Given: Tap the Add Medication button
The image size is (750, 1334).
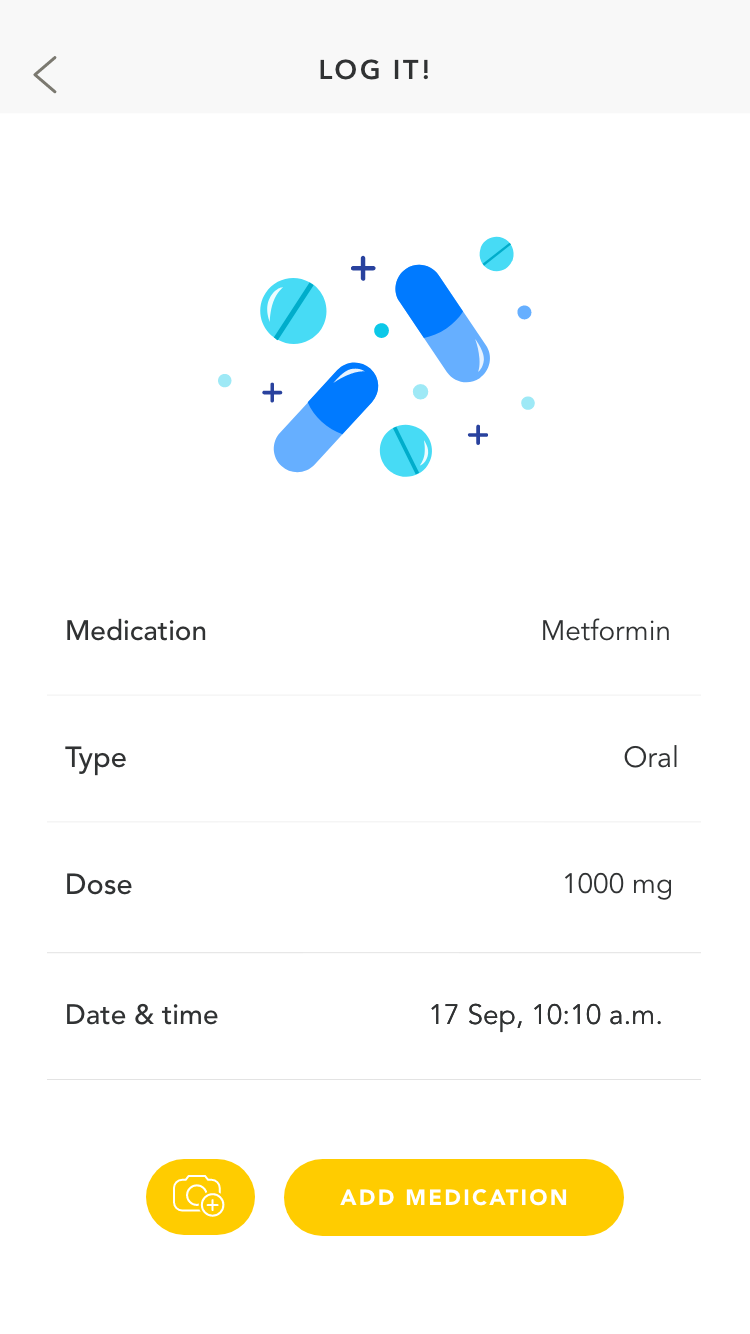Looking at the screenshot, I should [454, 1197].
